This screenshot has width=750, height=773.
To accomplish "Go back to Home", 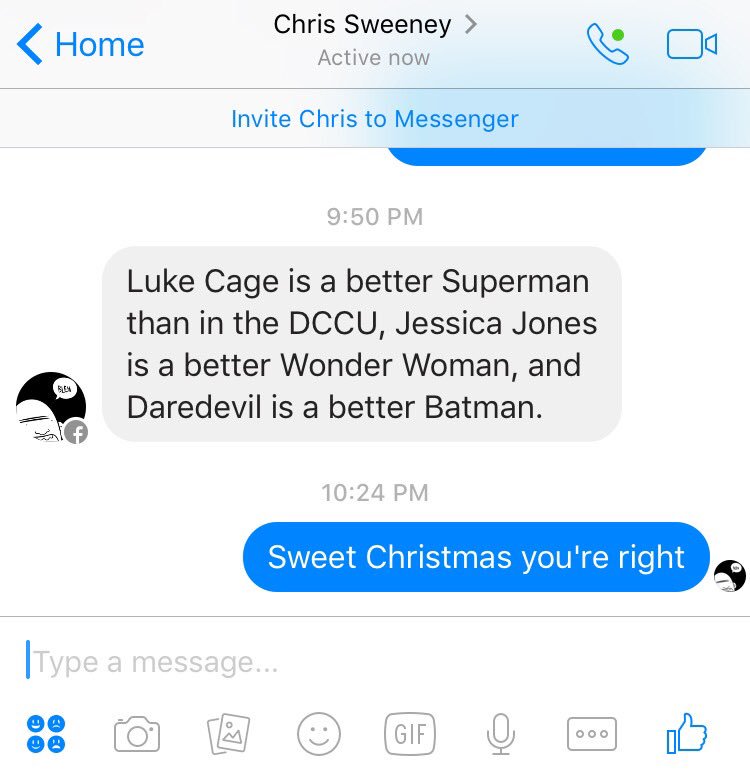I will [x=80, y=45].
